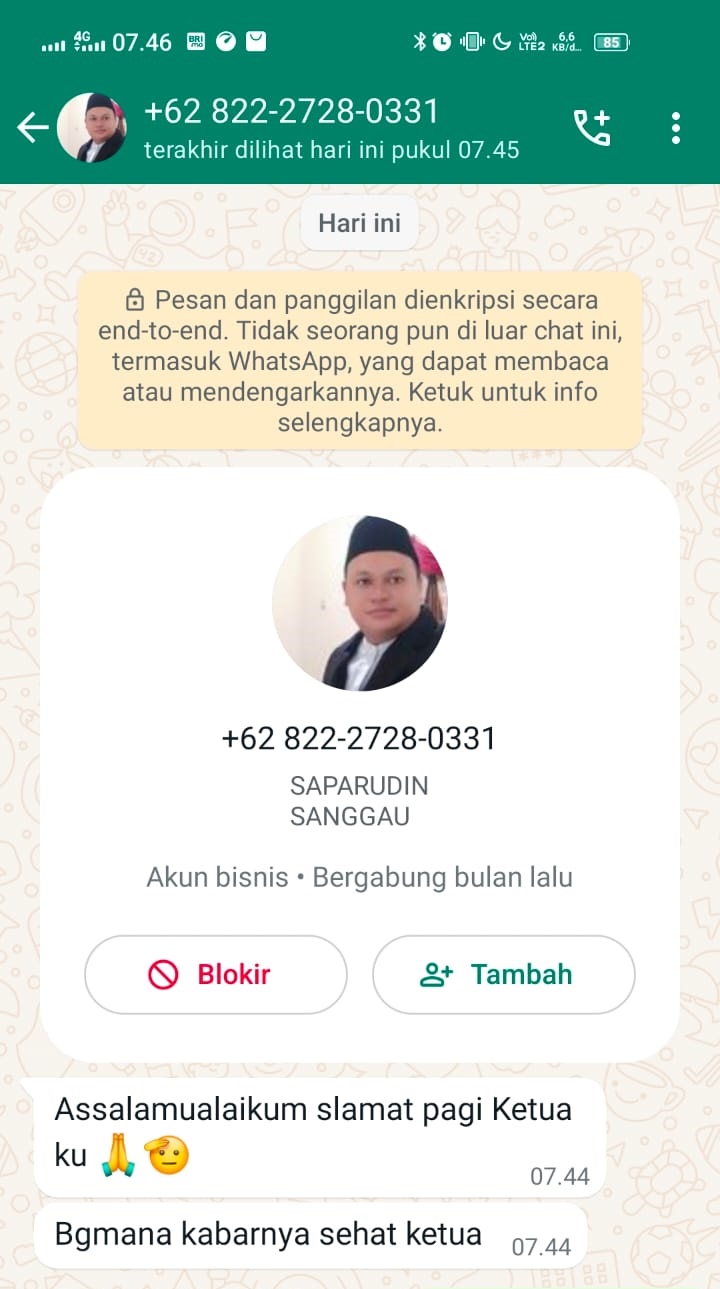The width and height of the screenshot is (720, 1289).
Task: Open the overflow menu
Action: [x=676, y=128]
